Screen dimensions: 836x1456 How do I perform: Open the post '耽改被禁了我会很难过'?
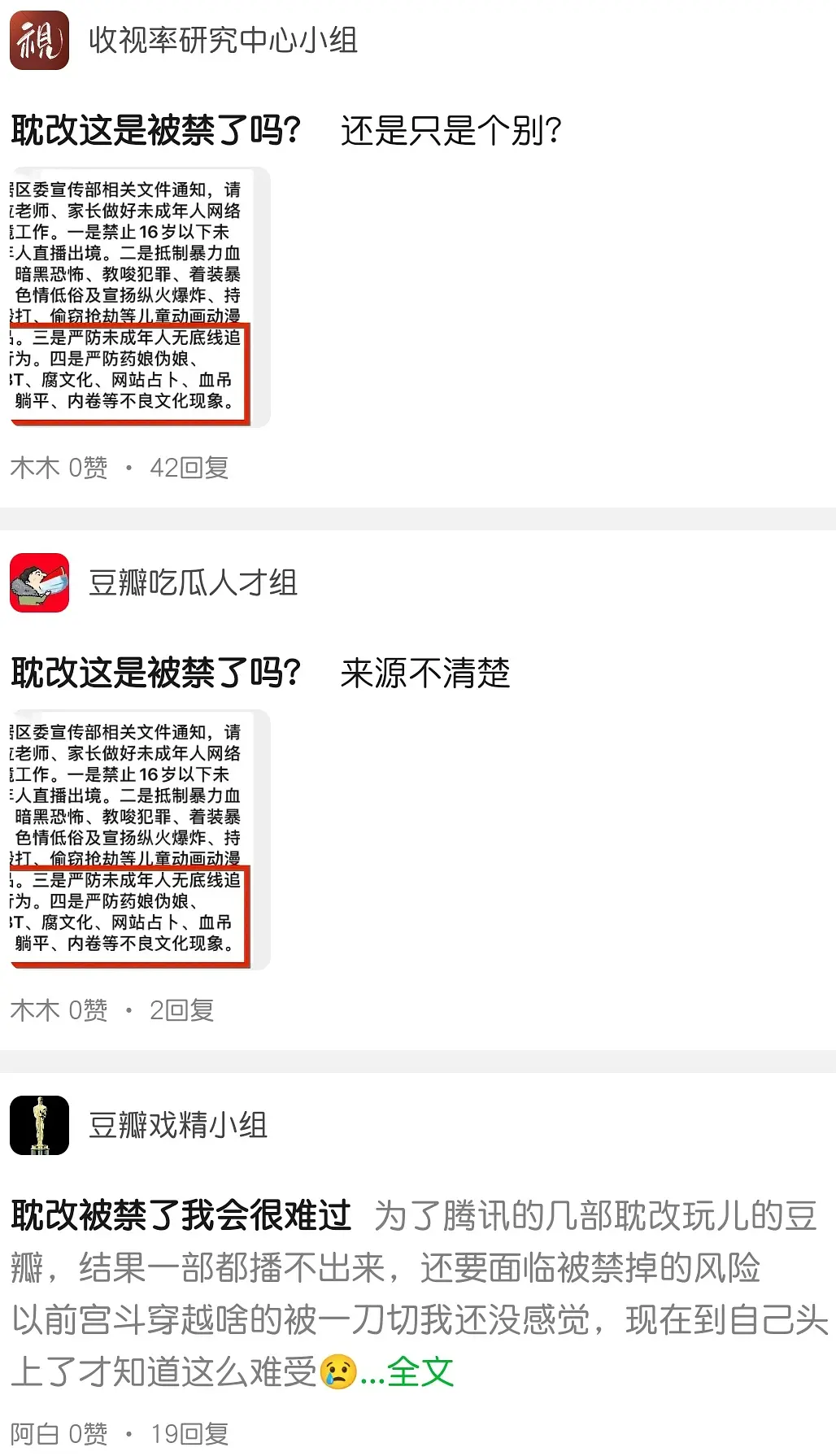tap(181, 1216)
